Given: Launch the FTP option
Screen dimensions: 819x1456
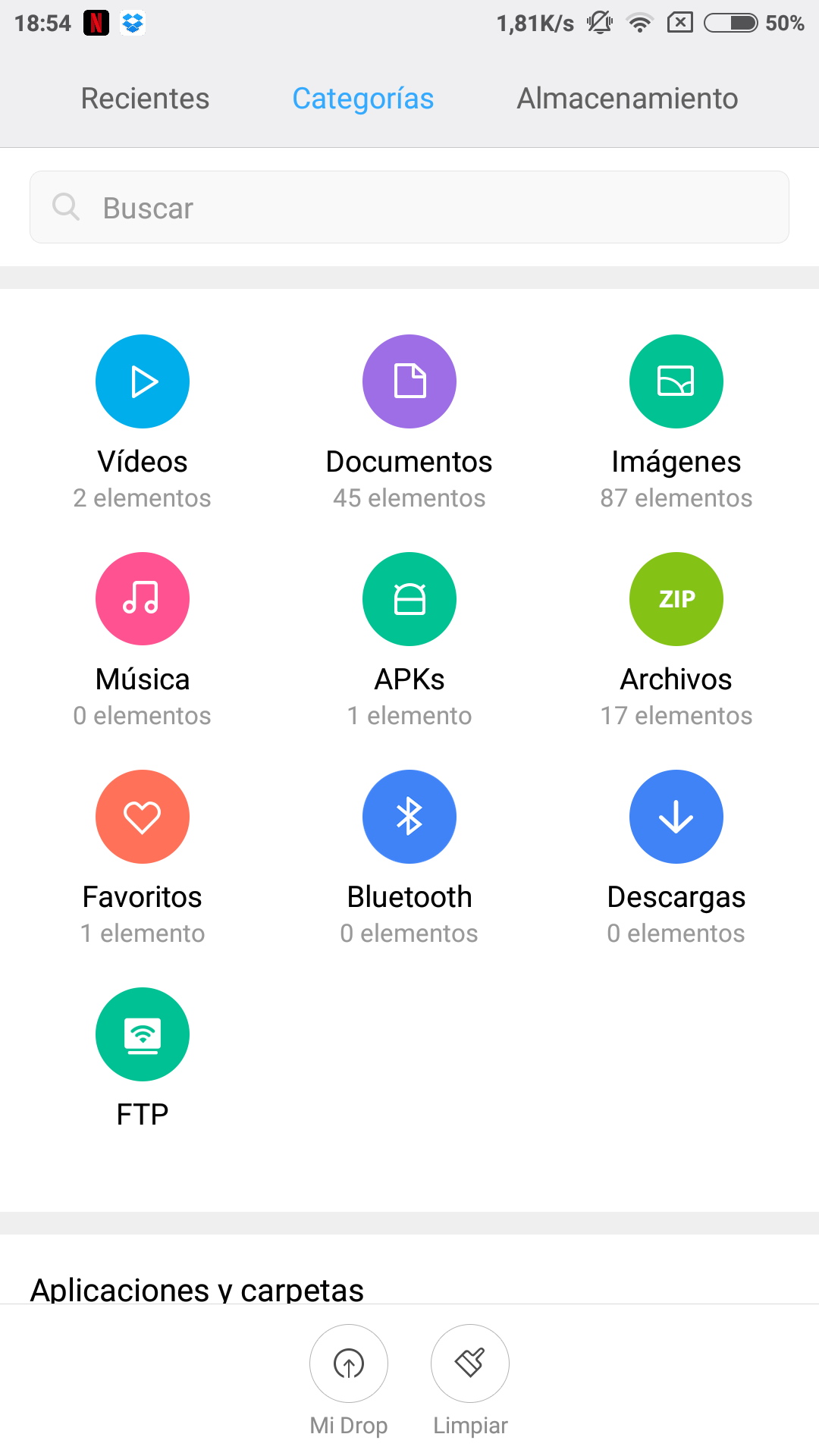Looking at the screenshot, I should pyautogui.click(x=143, y=1034).
